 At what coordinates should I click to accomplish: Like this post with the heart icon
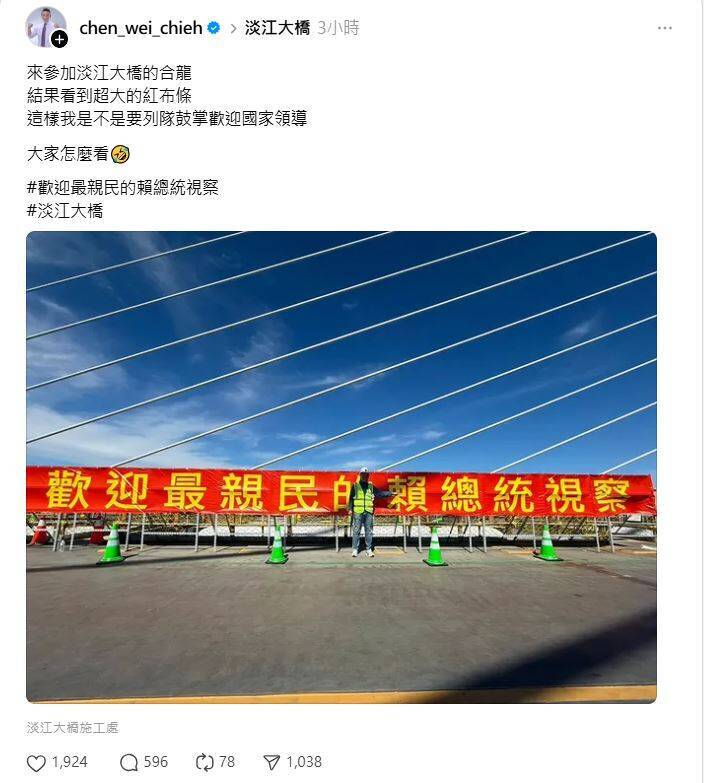tap(36, 762)
